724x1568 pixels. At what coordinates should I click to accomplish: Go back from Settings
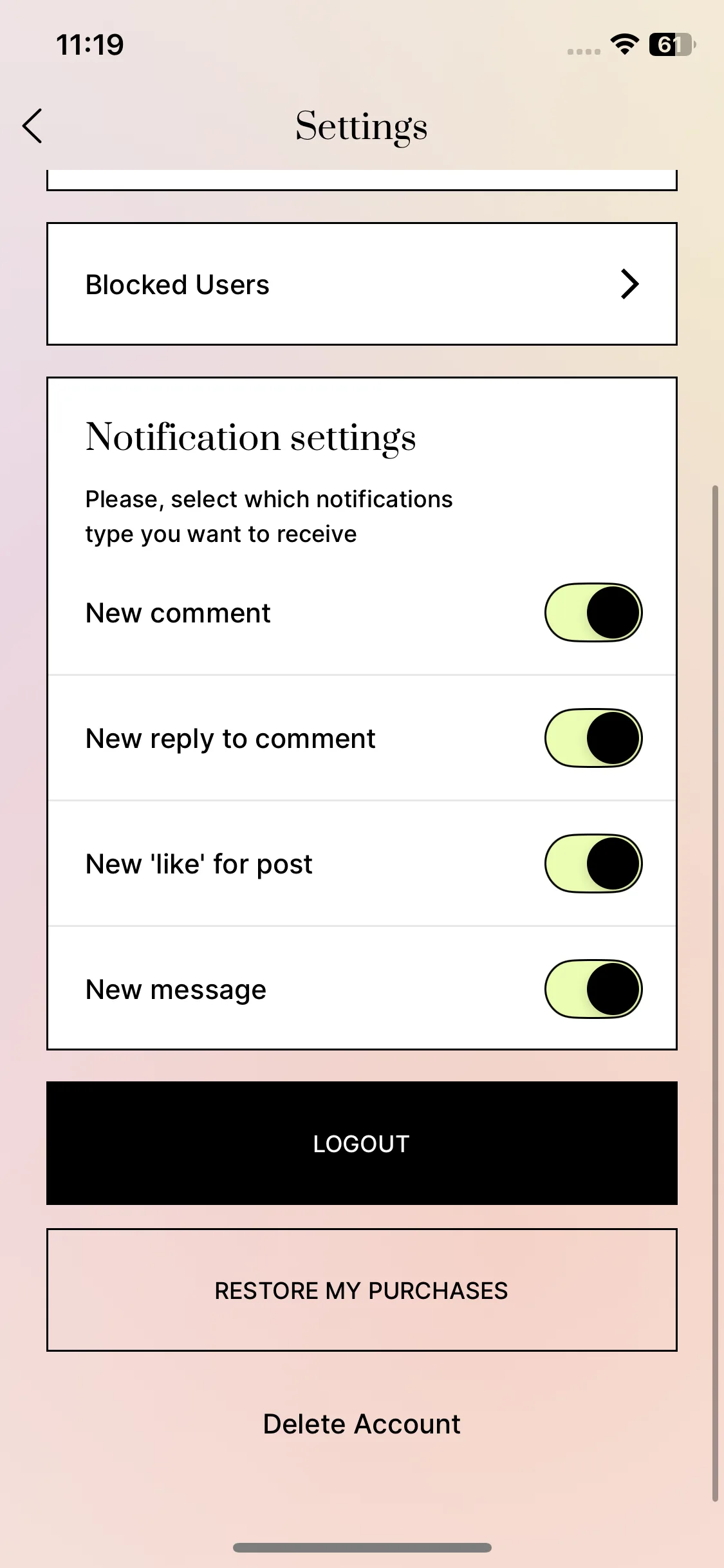coord(32,126)
